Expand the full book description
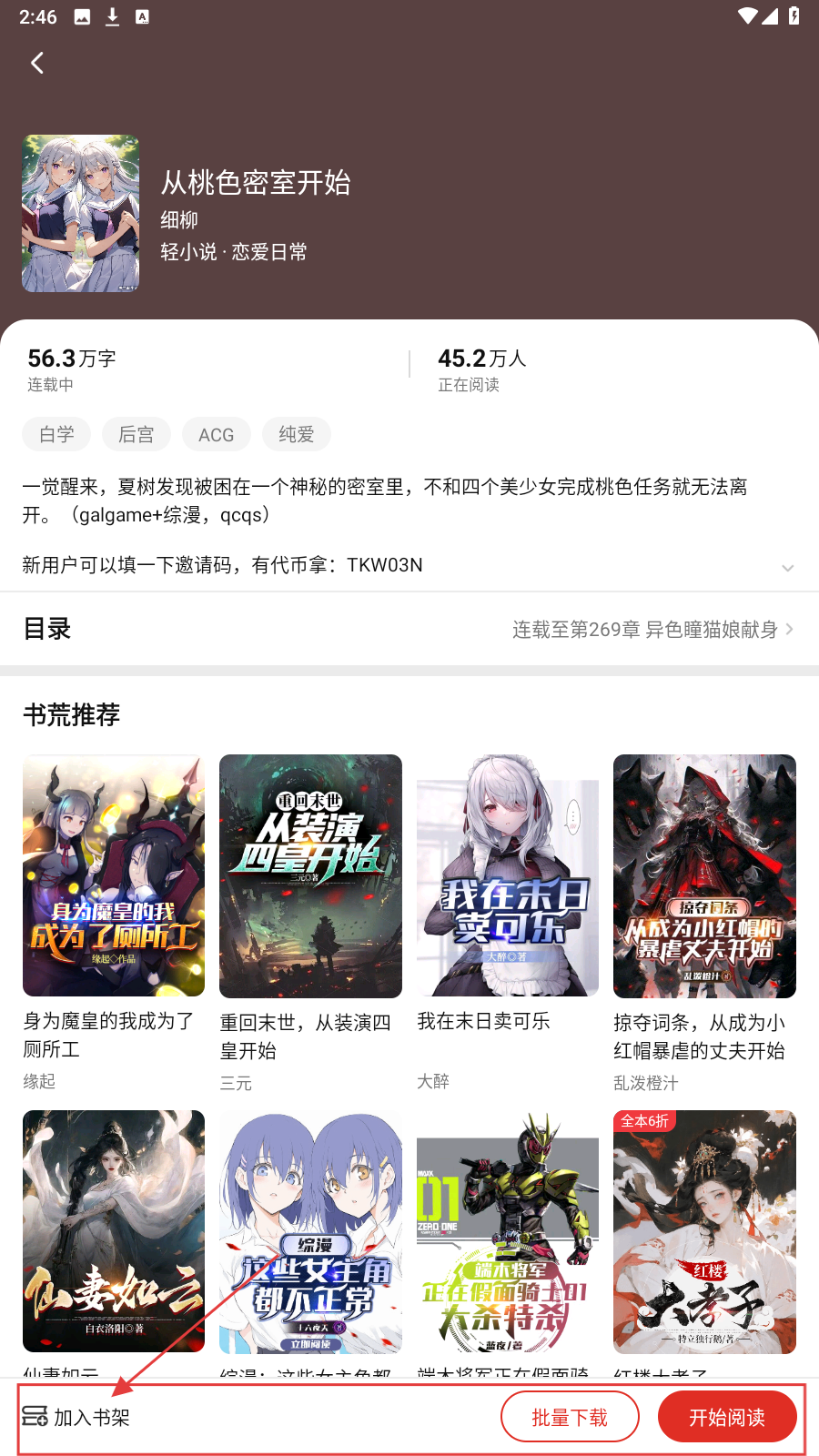 pyautogui.click(x=787, y=568)
